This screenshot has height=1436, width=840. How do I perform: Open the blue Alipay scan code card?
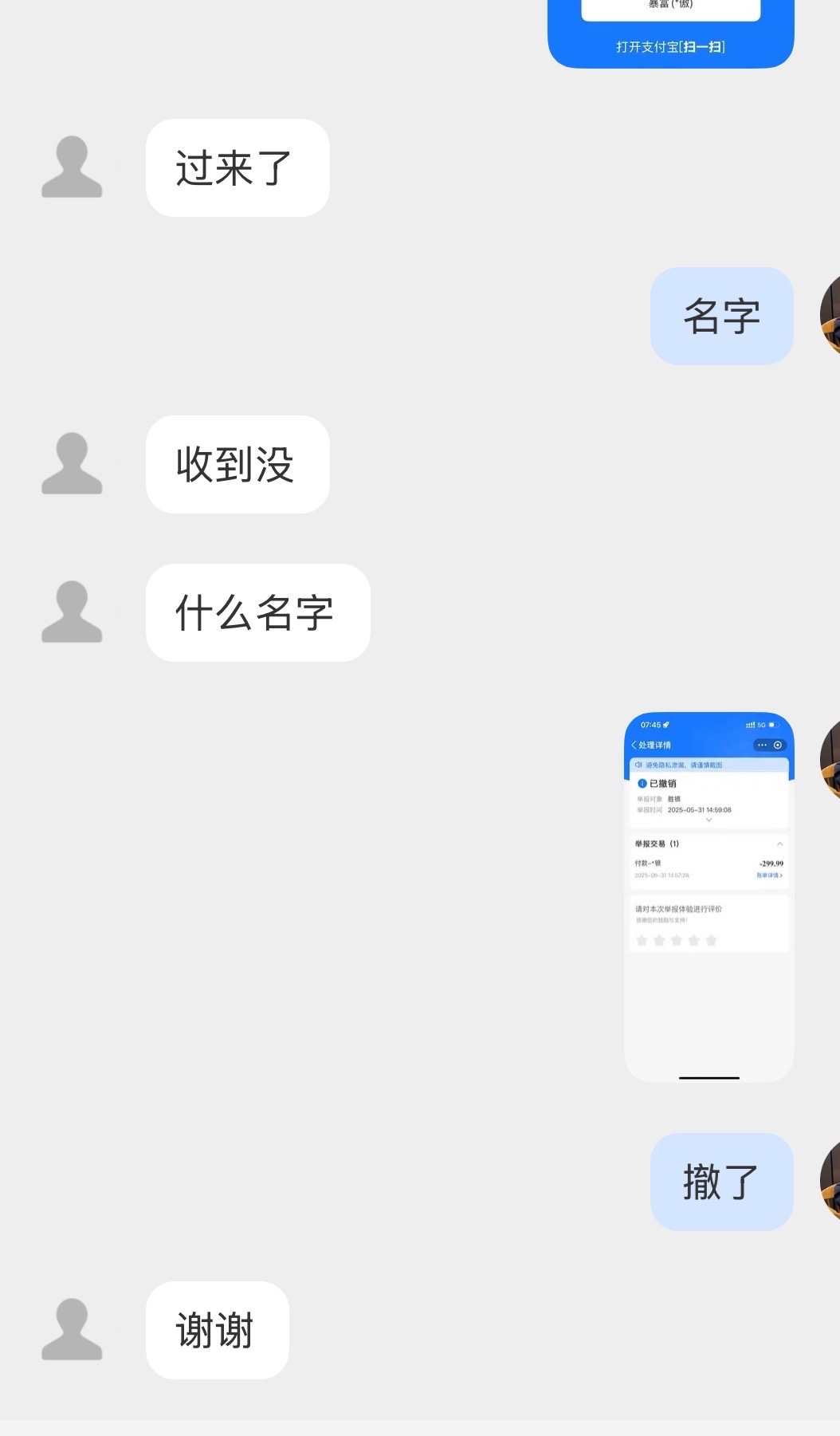point(670,33)
